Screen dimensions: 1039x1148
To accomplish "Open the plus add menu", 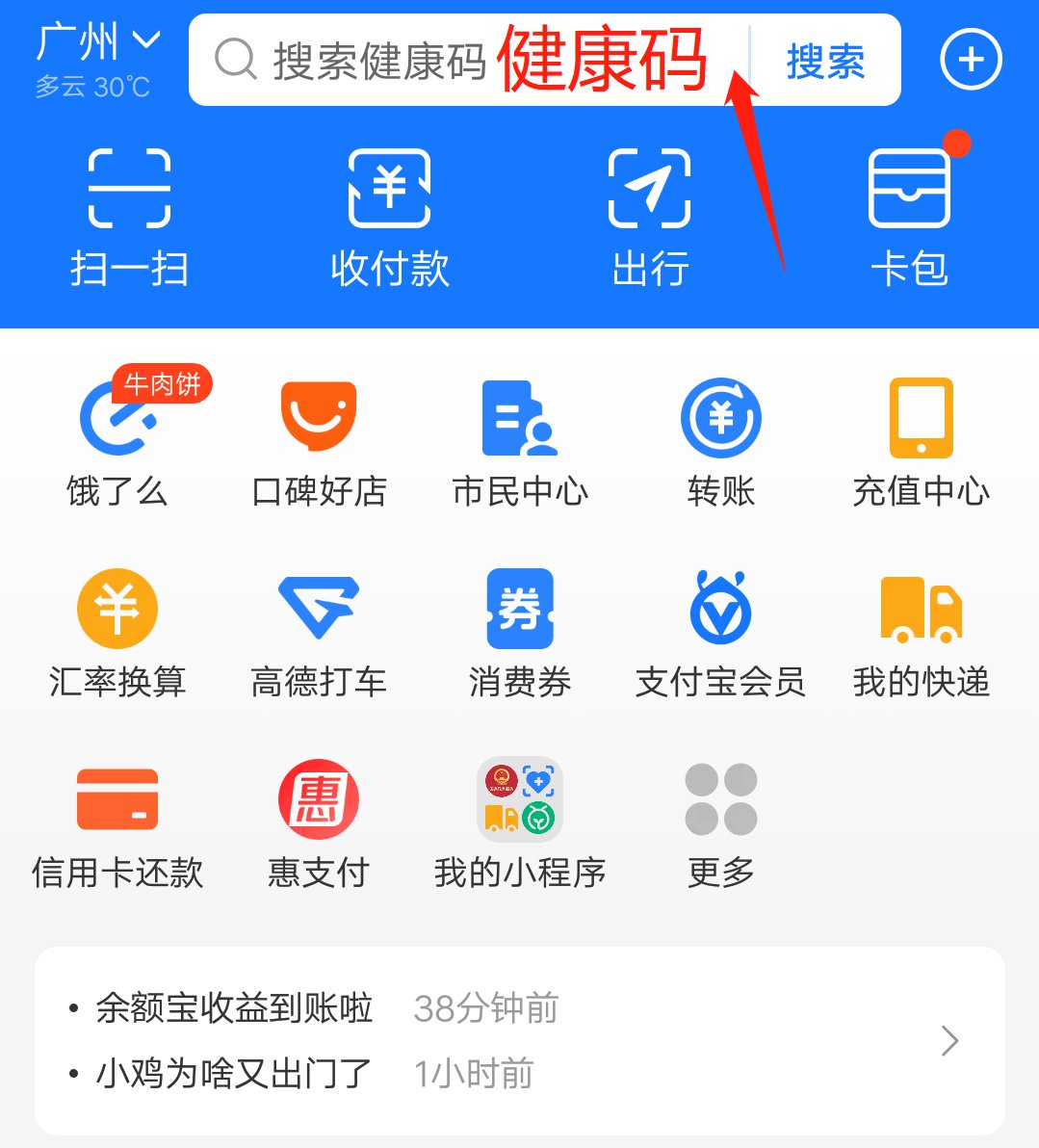I will [x=970, y=61].
